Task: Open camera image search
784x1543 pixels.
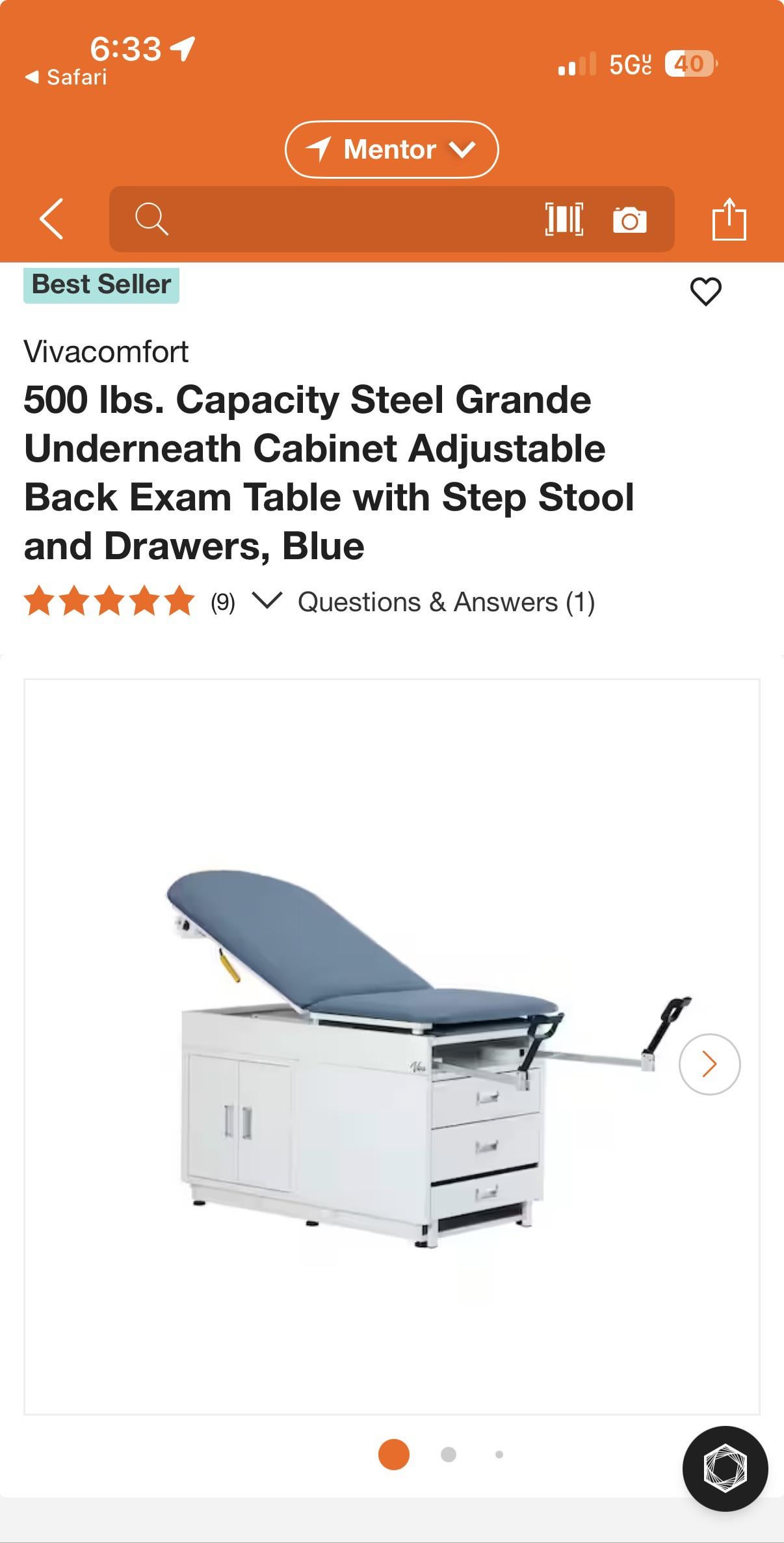Action: [x=629, y=220]
